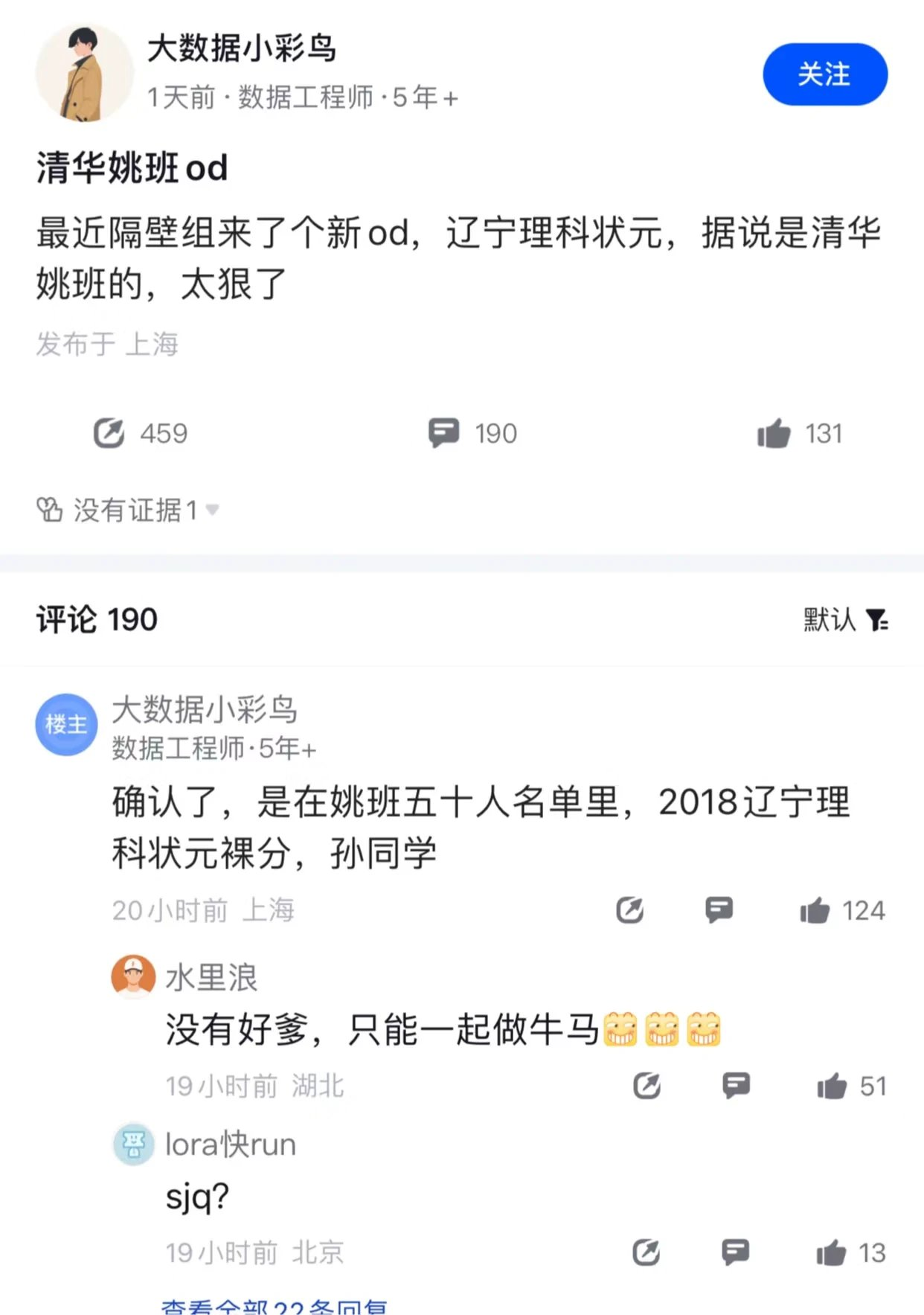View 水里浪's profile avatar
Image resolution: width=924 pixels, height=1315 pixels.
click(133, 976)
